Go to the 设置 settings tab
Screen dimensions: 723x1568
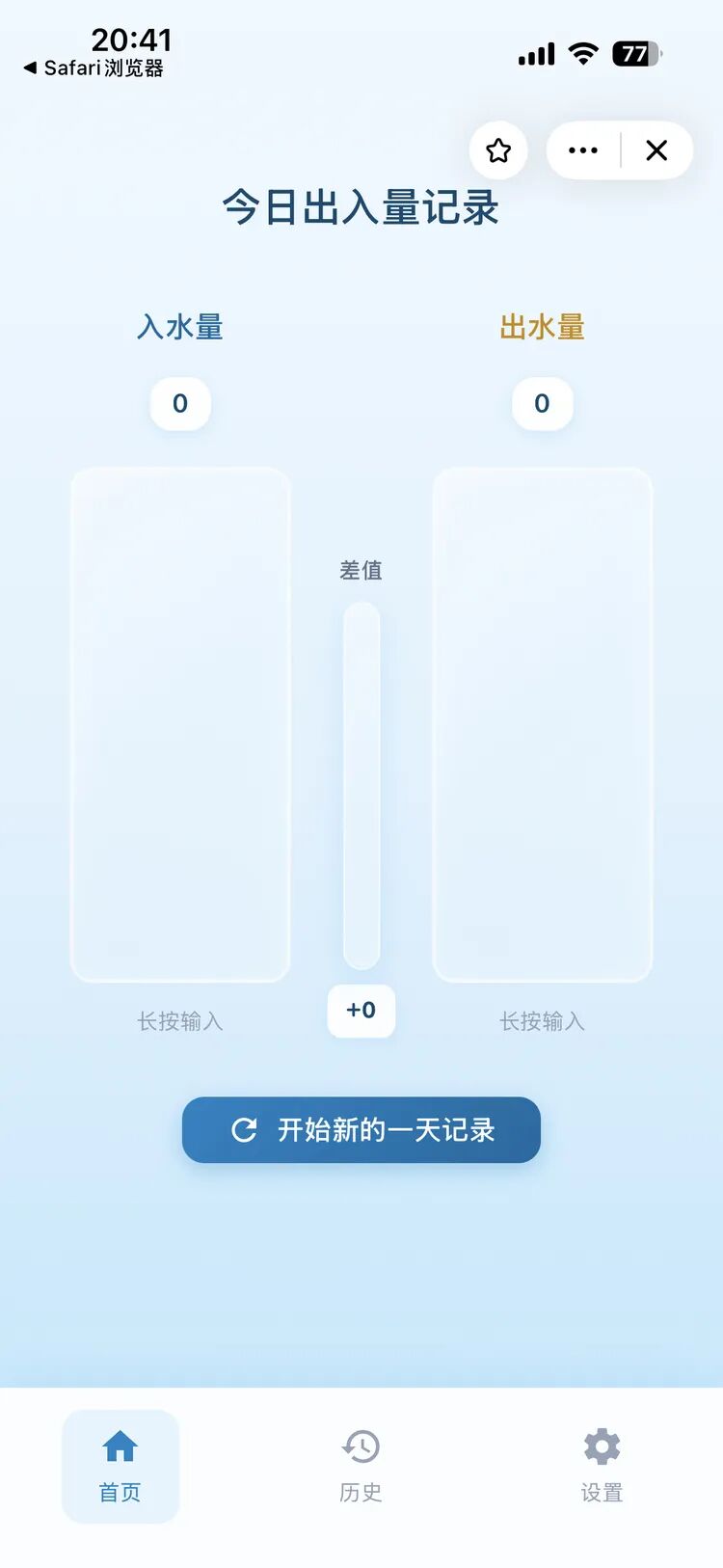pyautogui.click(x=602, y=1466)
